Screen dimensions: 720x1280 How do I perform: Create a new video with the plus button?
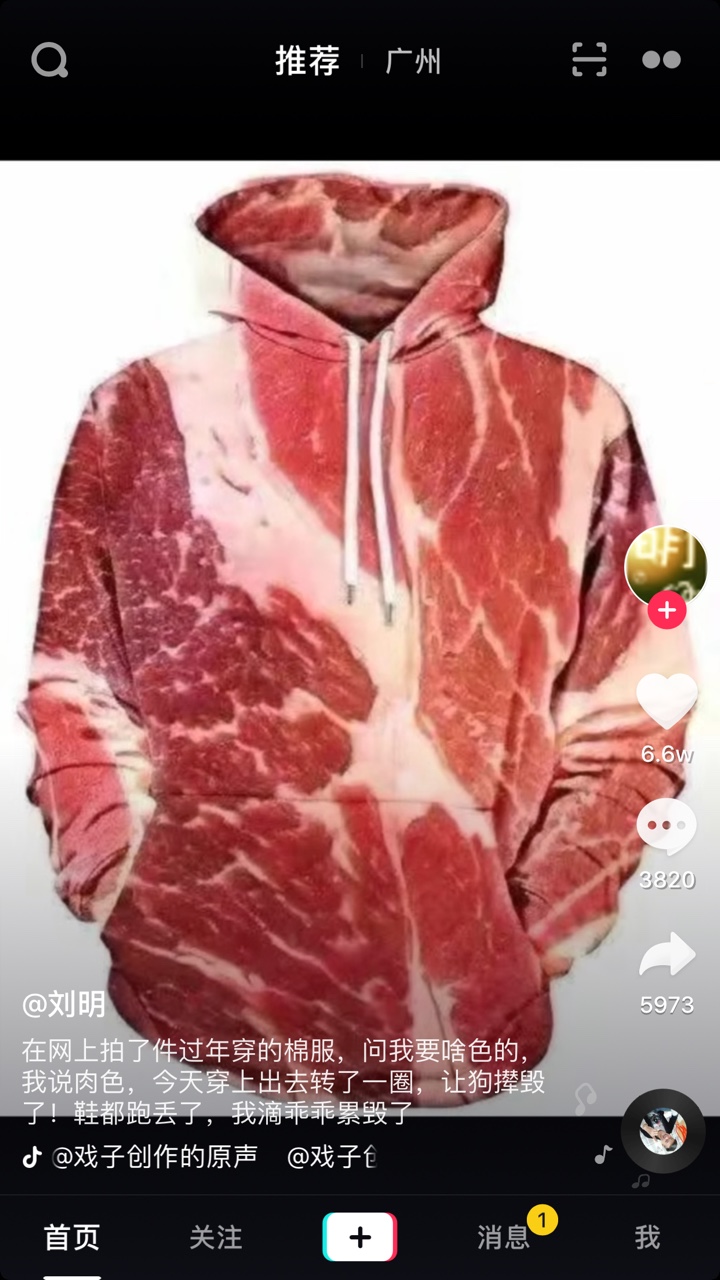tap(360, 1237)
